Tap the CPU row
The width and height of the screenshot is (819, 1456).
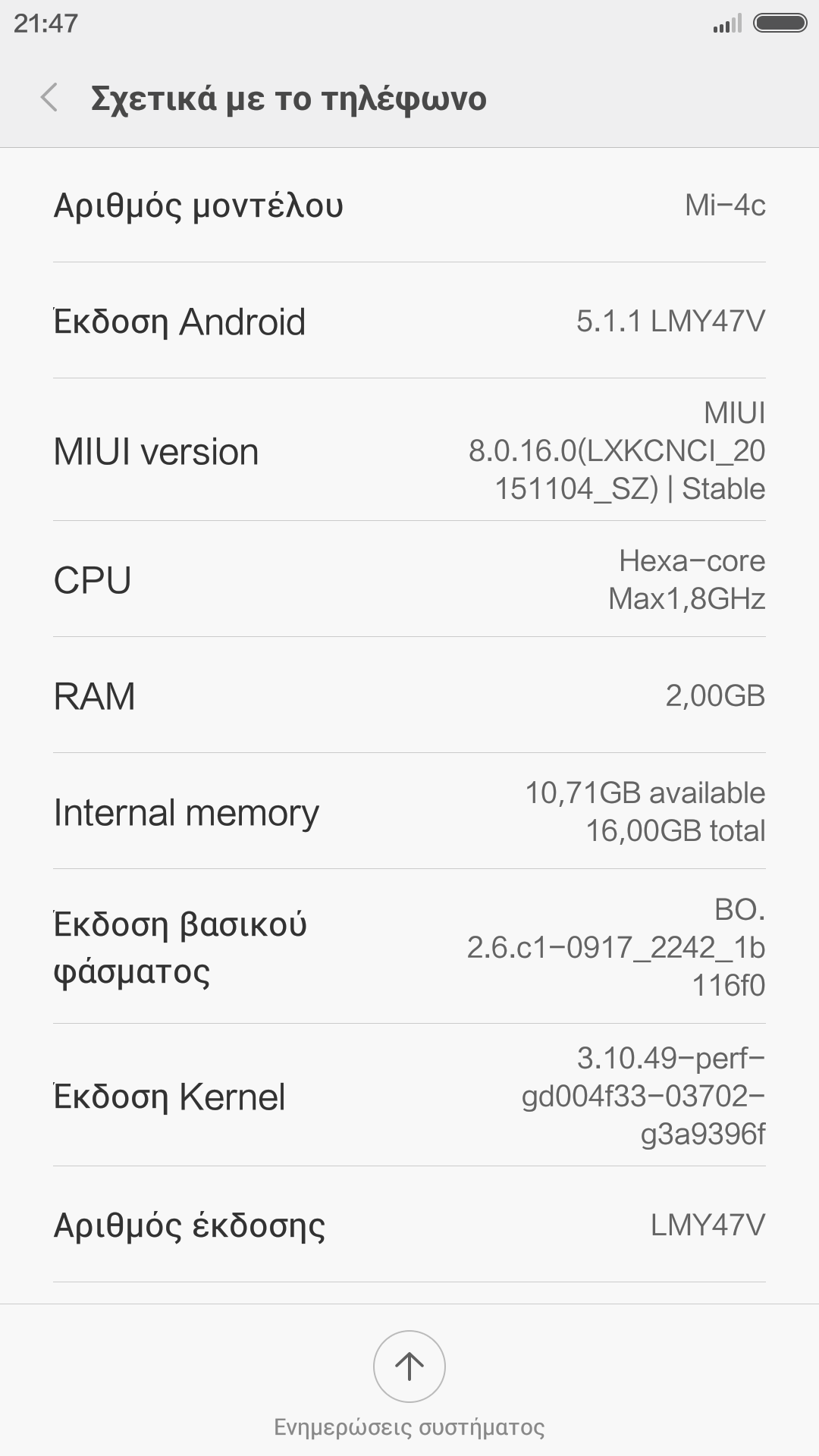409,579
